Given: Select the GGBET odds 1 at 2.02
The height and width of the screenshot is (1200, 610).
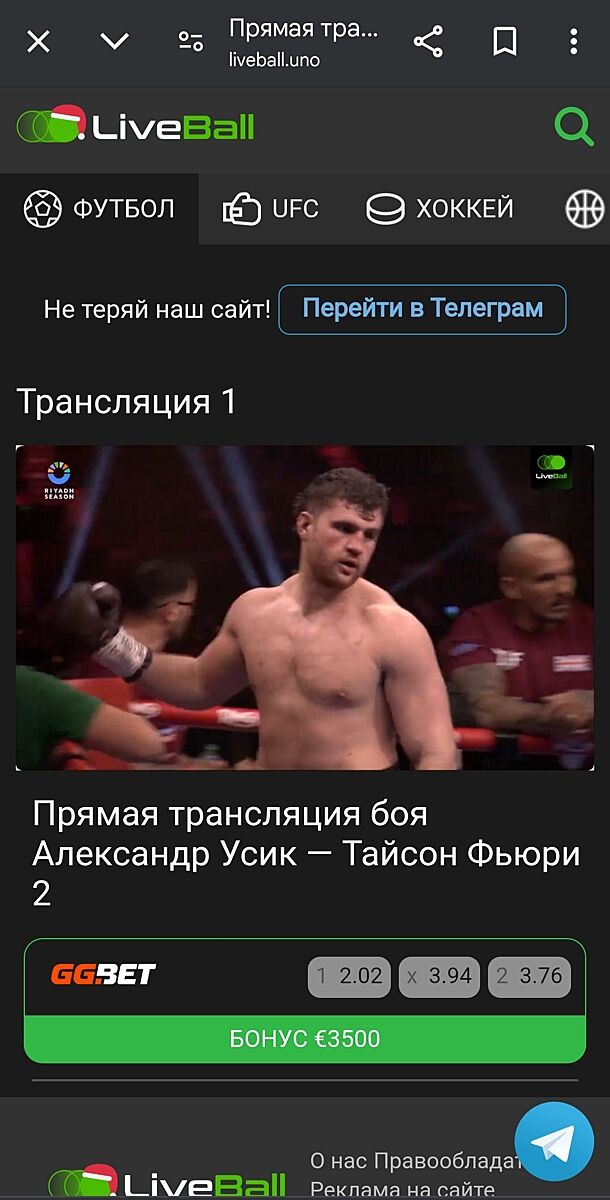Looking at the screenshot, I should click(349, 977).
